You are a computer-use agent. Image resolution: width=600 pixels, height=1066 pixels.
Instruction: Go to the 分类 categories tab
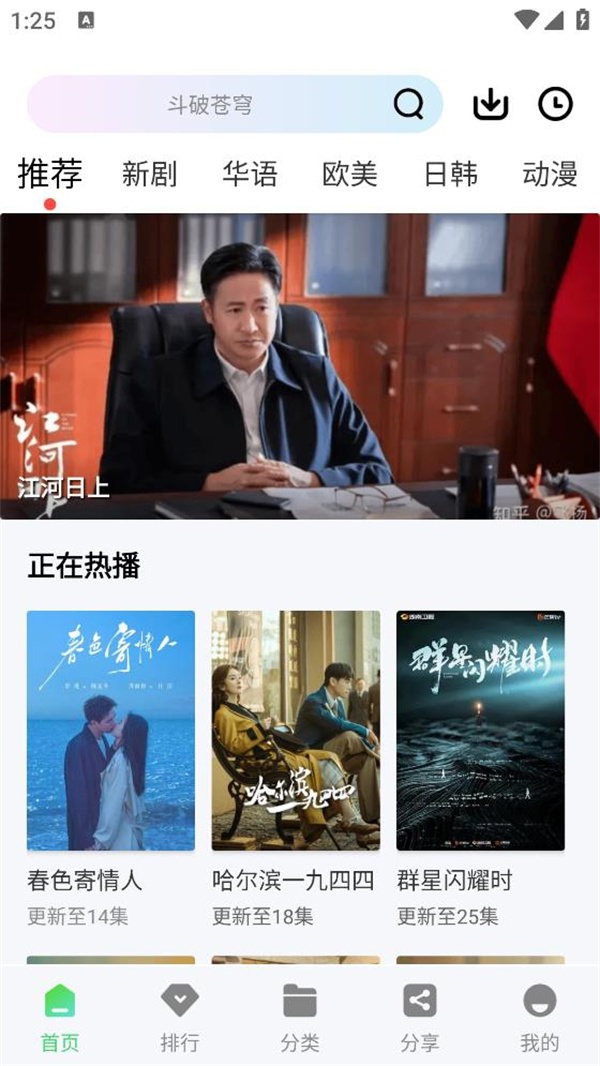300,1017
